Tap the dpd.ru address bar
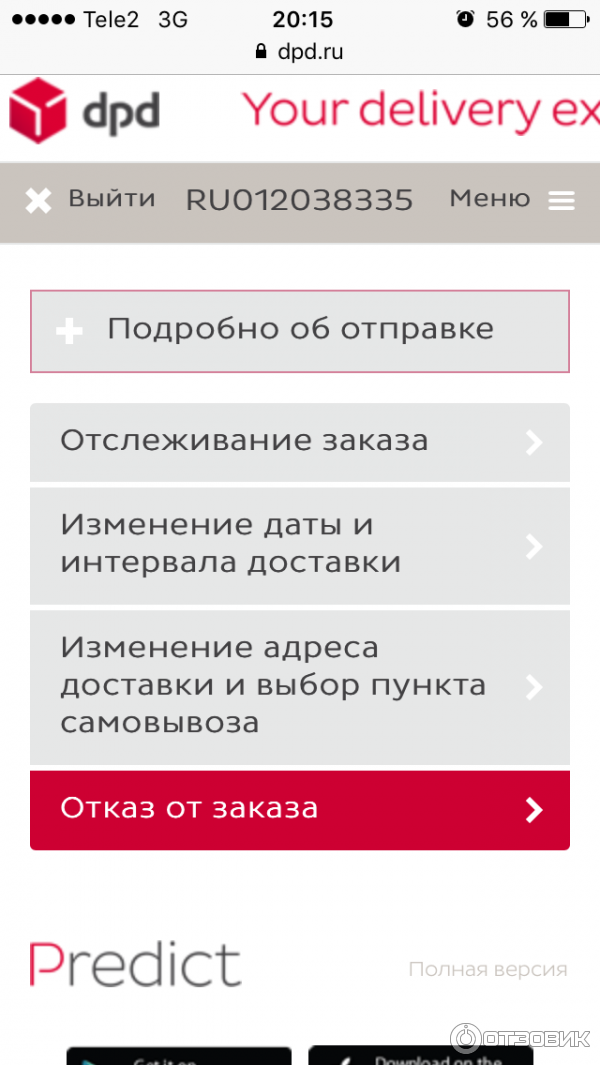Screen dimensions: 600x1065 click(300, 52)
